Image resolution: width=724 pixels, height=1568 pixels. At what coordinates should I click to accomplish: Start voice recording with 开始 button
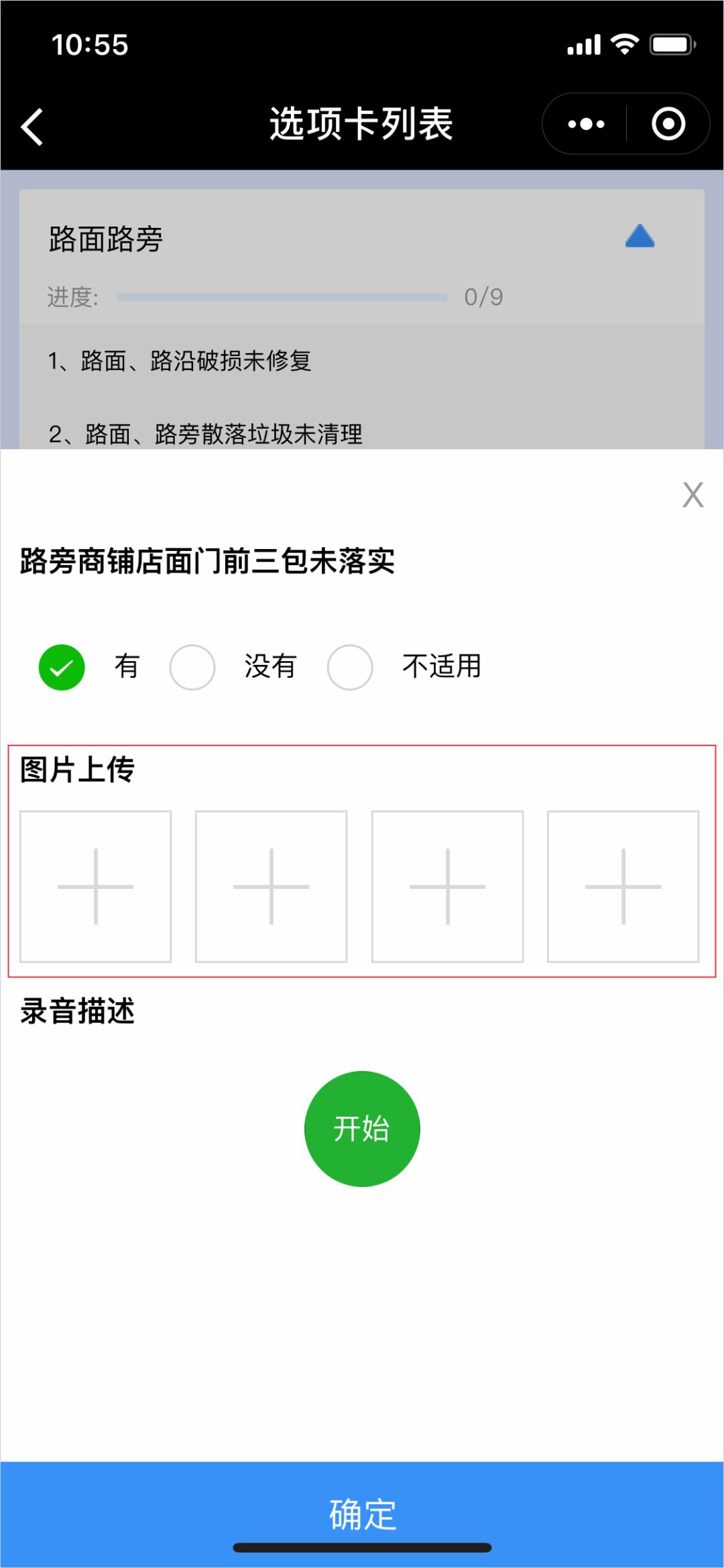pyautogui.click(x=362, y=1129)
